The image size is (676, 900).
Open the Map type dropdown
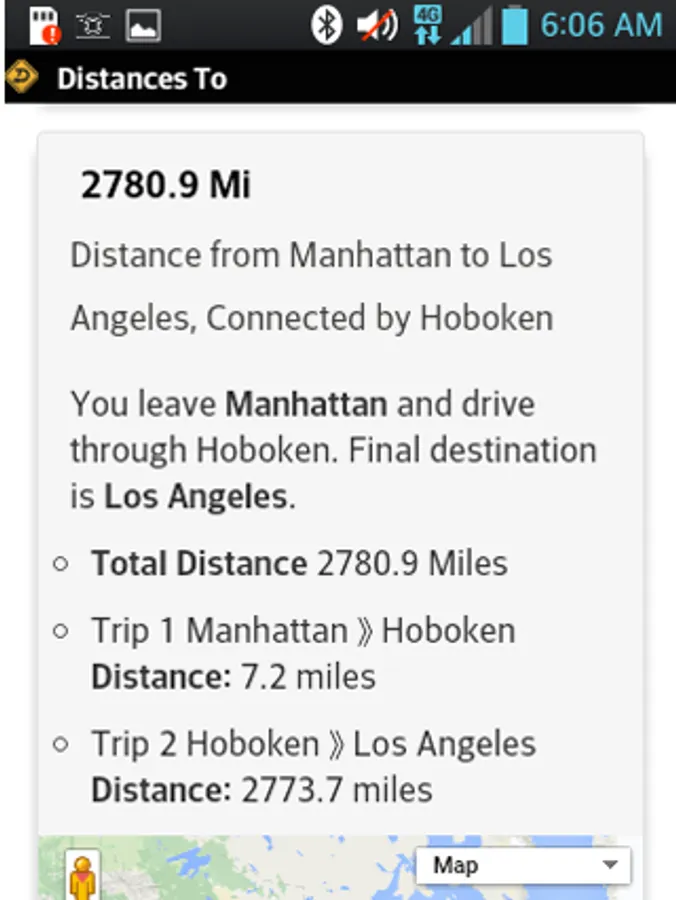523,865
